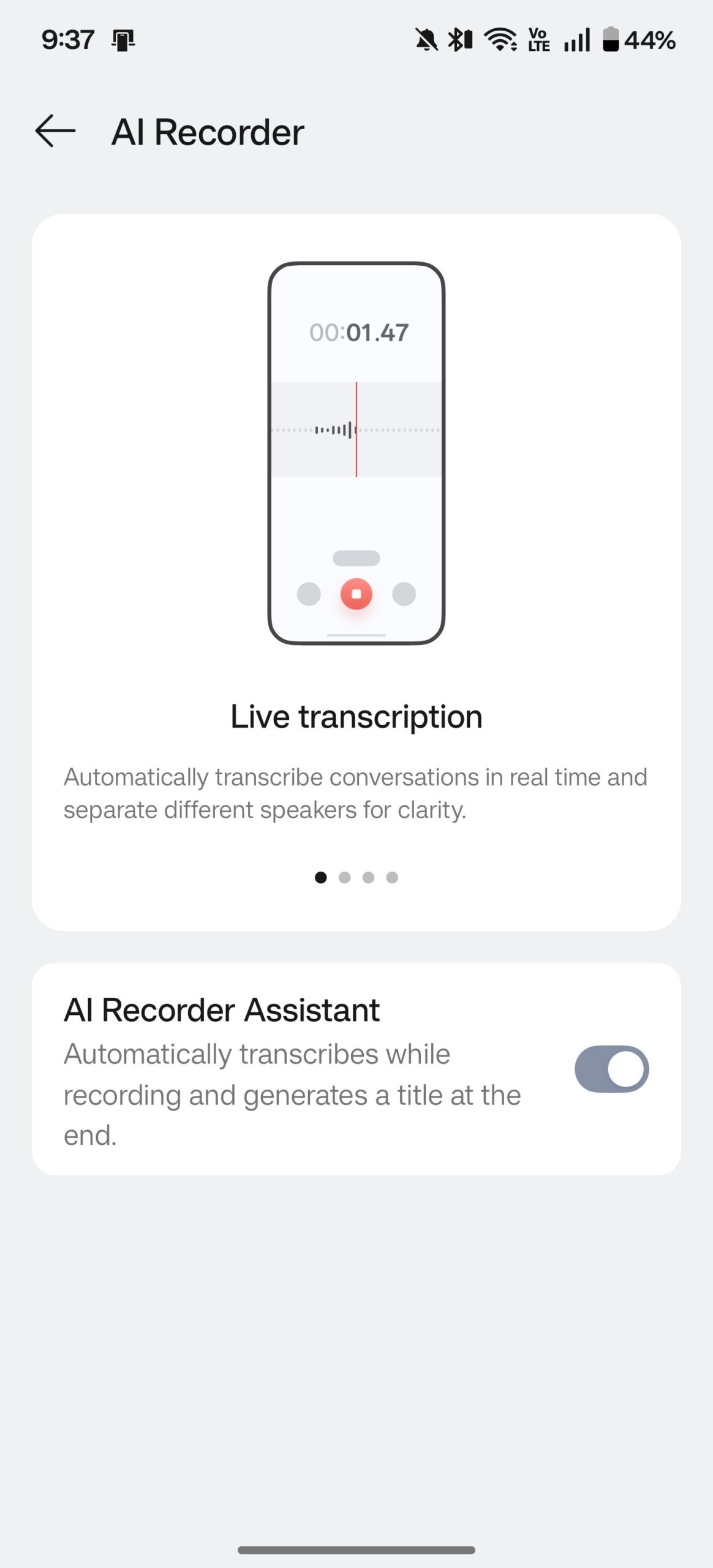Go back from AI Recorder
Screen dimensions: 713x1568
55,131
